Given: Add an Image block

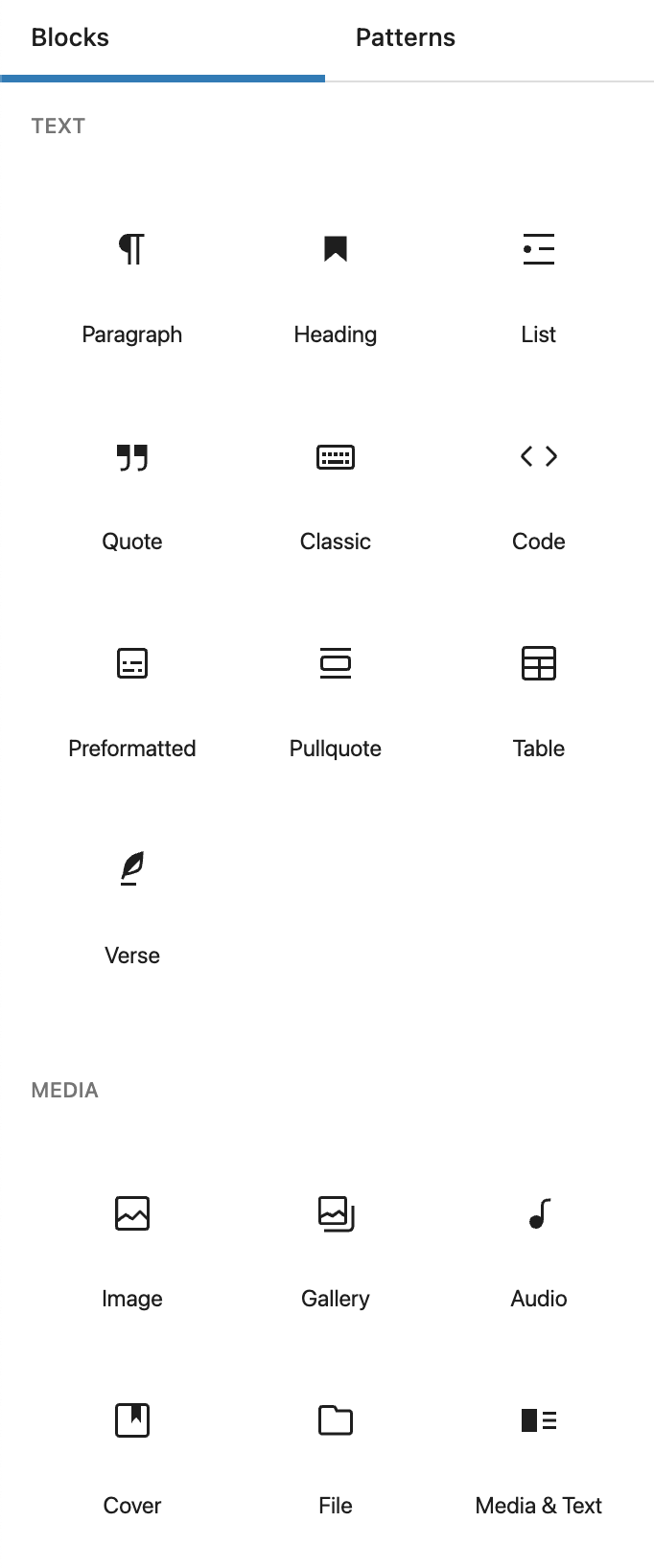Looking at the screenshot, I should [x=132, y=1252].
